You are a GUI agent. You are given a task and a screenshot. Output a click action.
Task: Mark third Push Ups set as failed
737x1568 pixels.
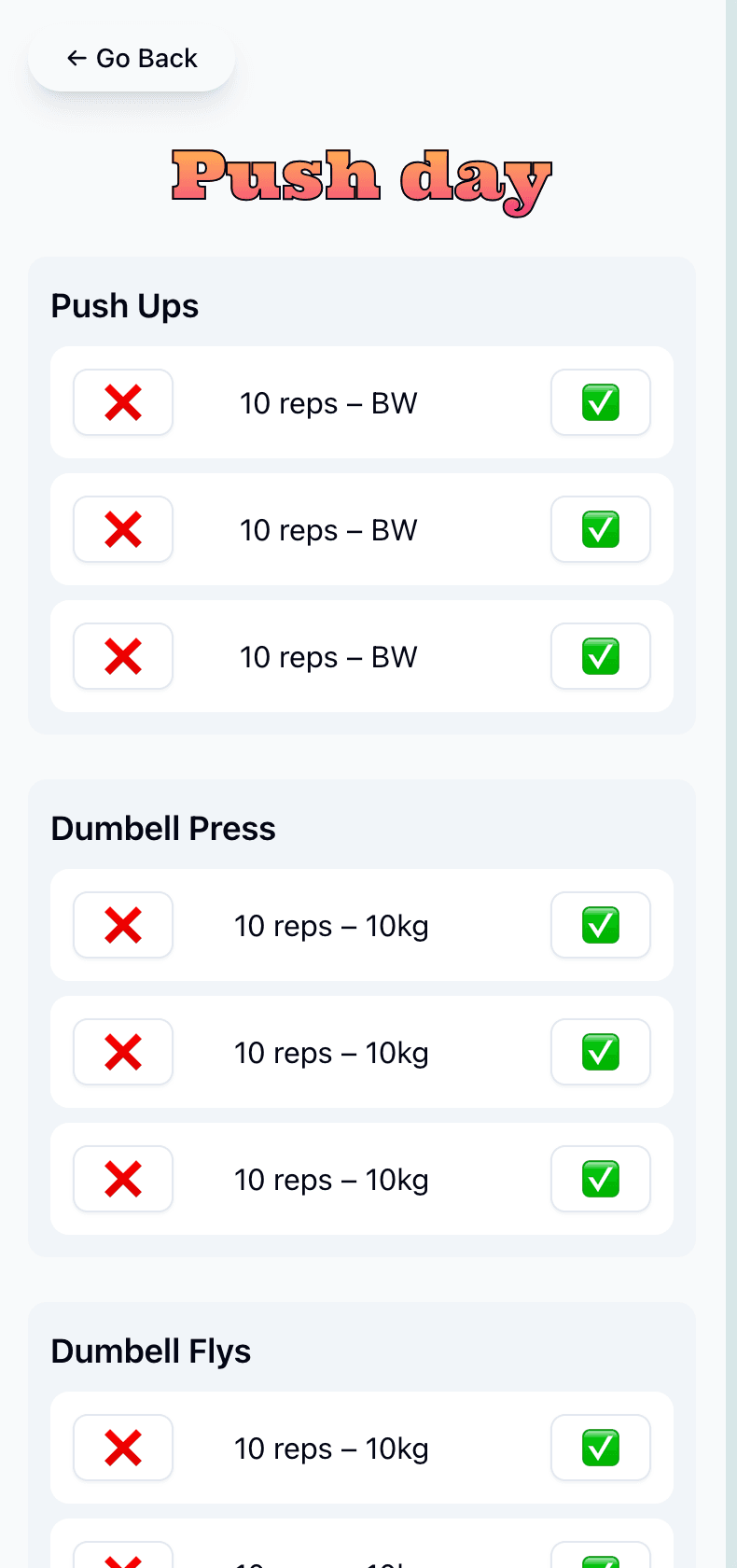click(123, 656)
